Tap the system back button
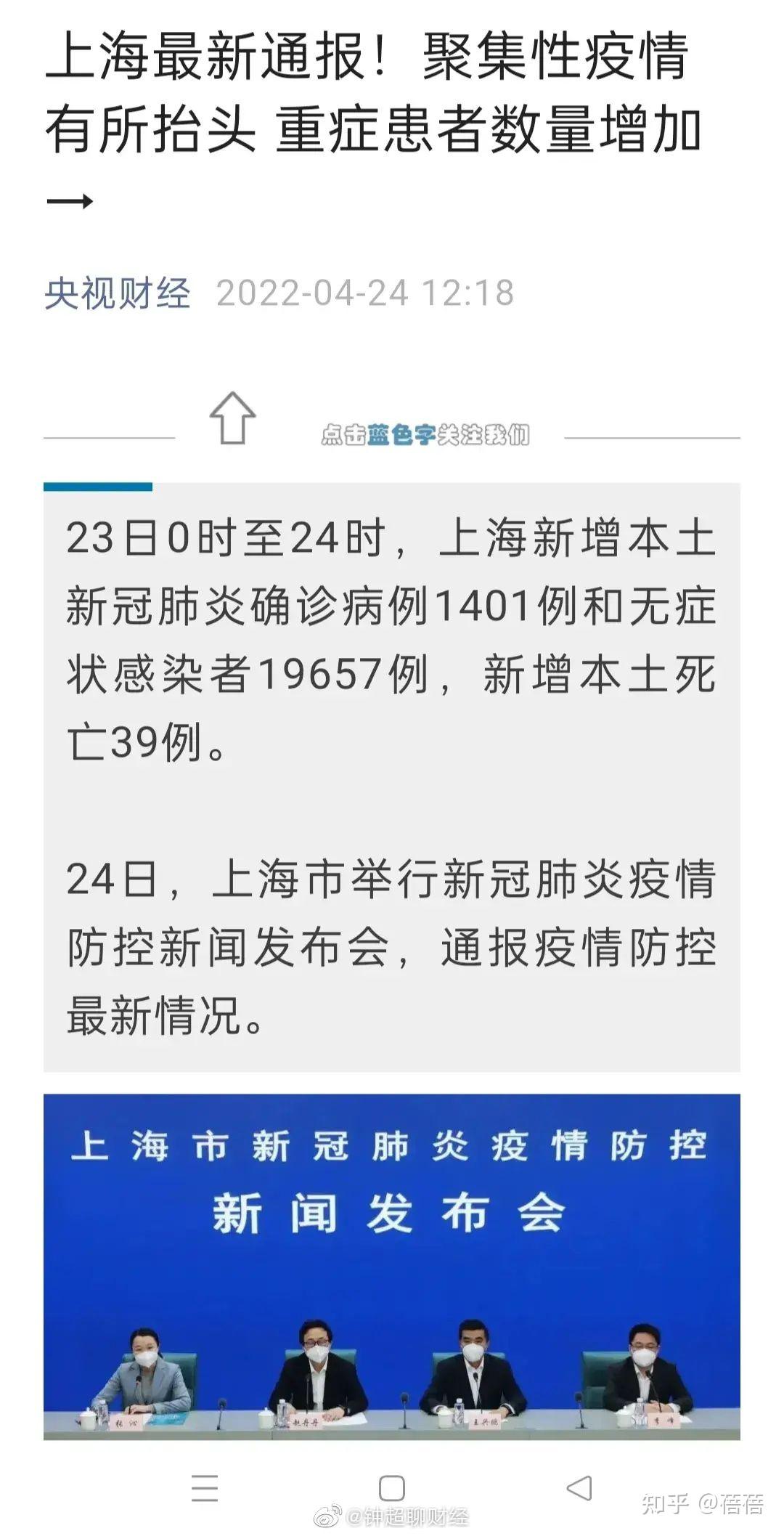 (579, 1487)
